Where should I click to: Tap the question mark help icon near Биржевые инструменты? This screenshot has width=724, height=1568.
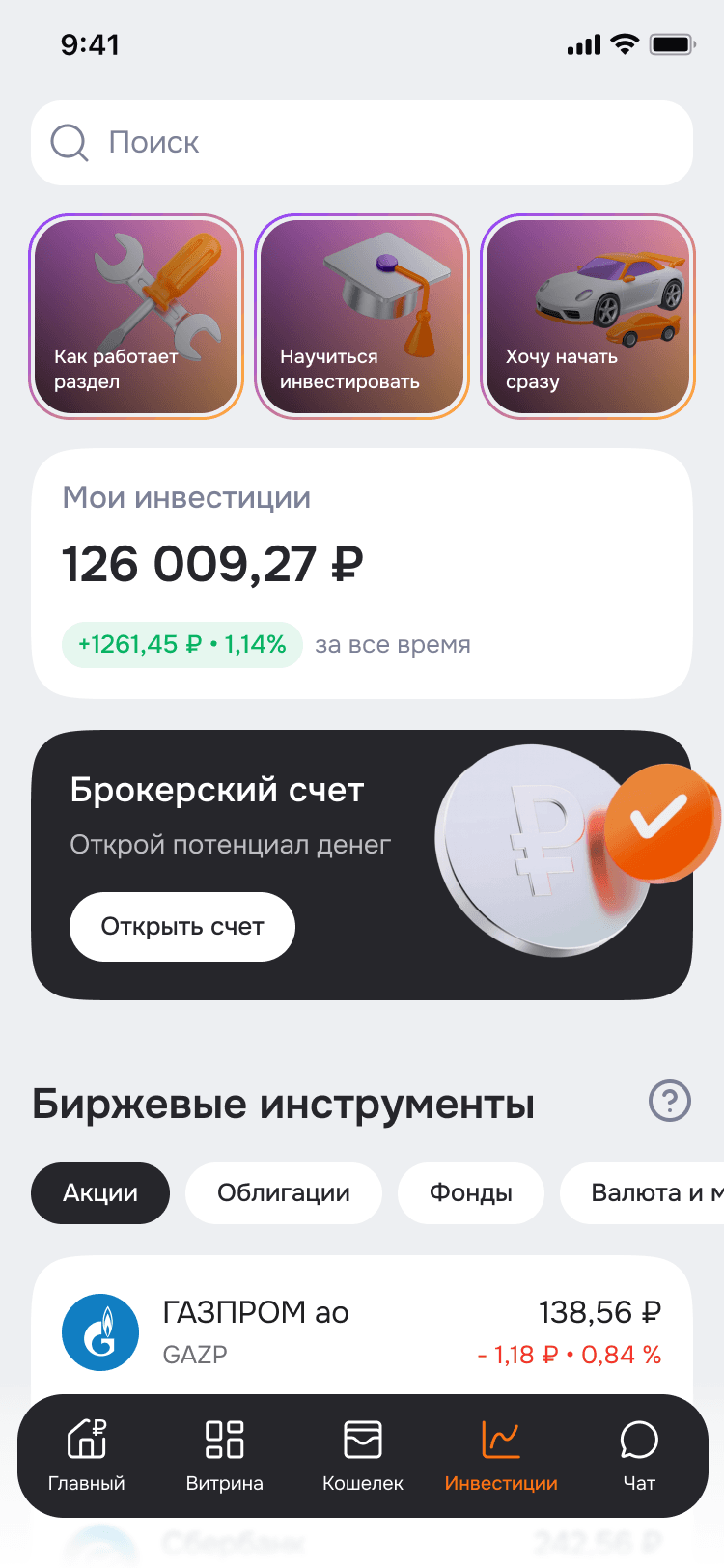tap(670, 1101)
